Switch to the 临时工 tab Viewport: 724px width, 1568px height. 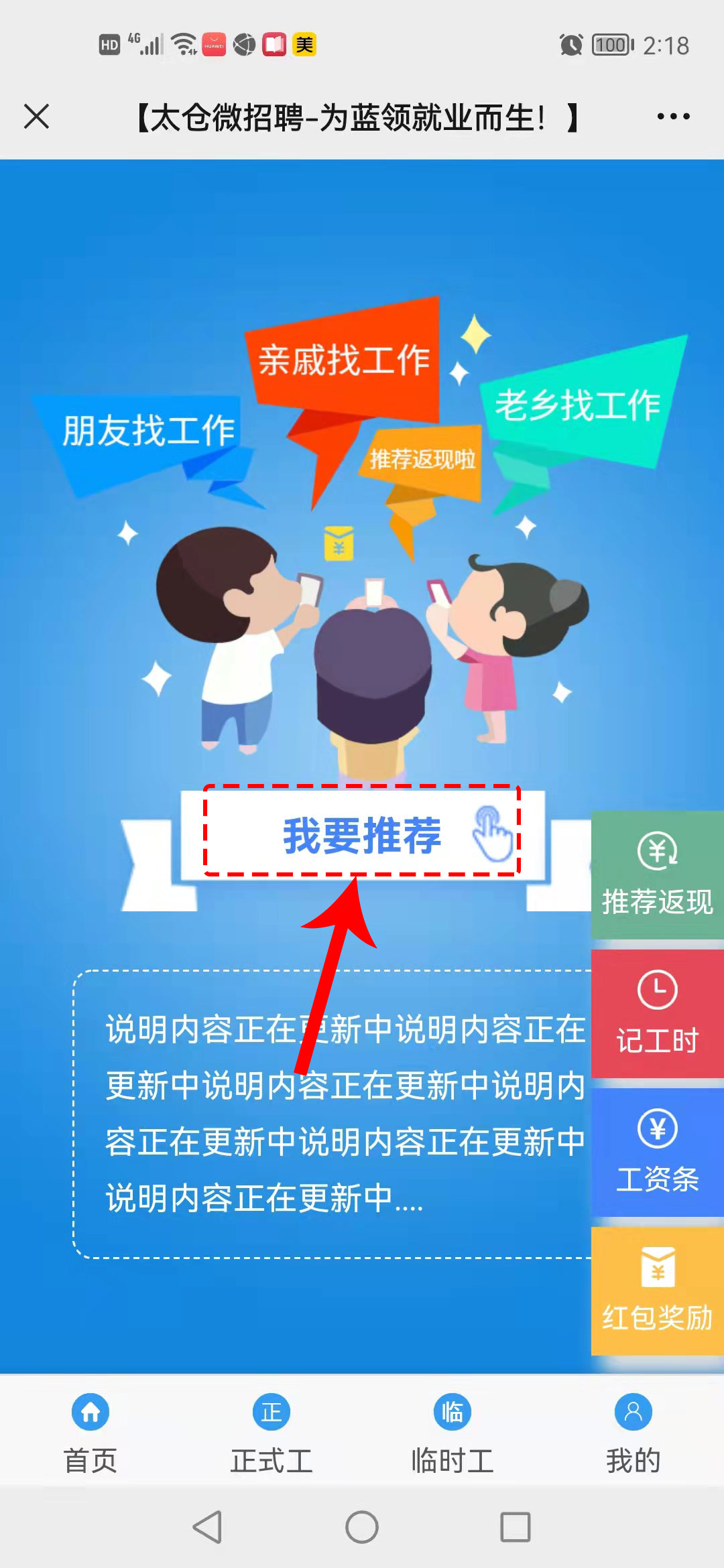452,1433
